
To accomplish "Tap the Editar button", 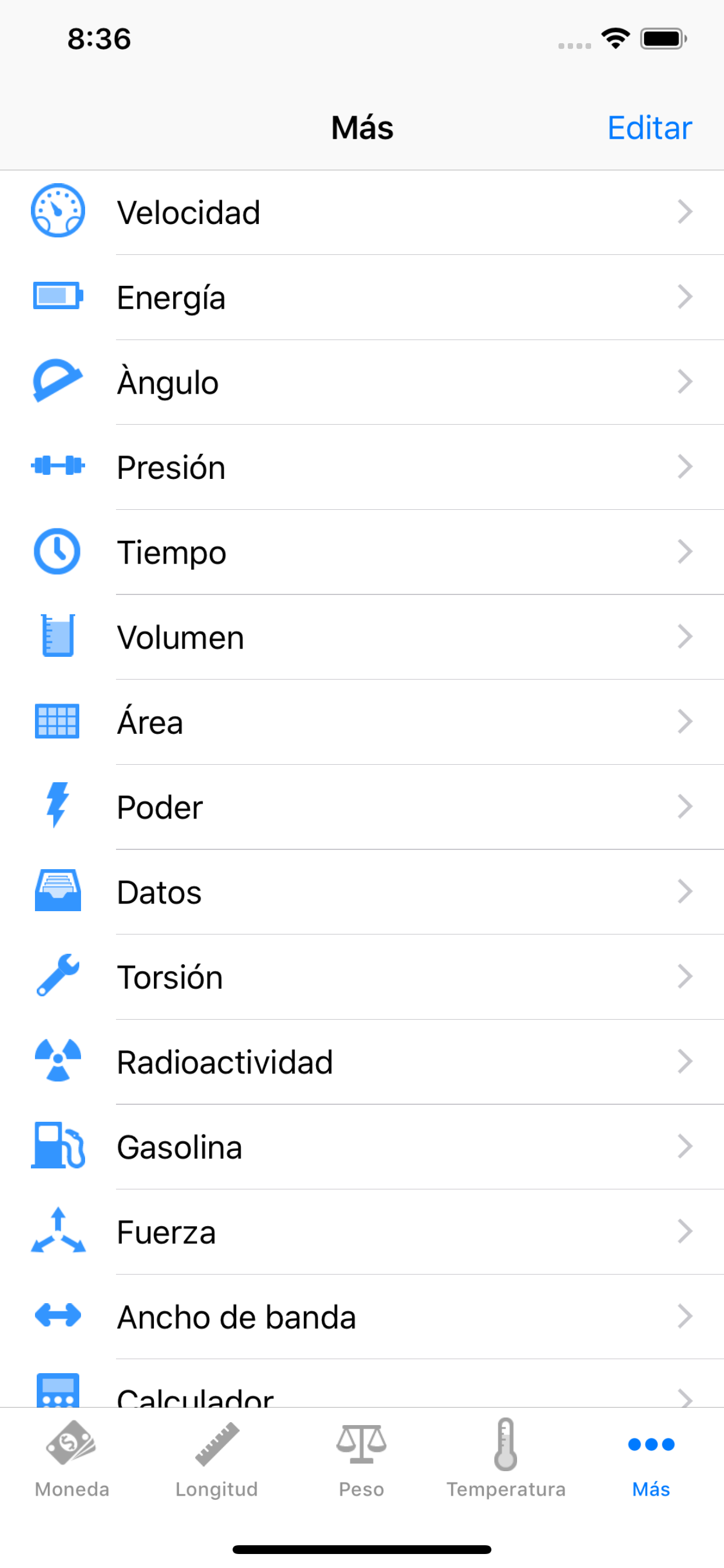I will 649,128.
